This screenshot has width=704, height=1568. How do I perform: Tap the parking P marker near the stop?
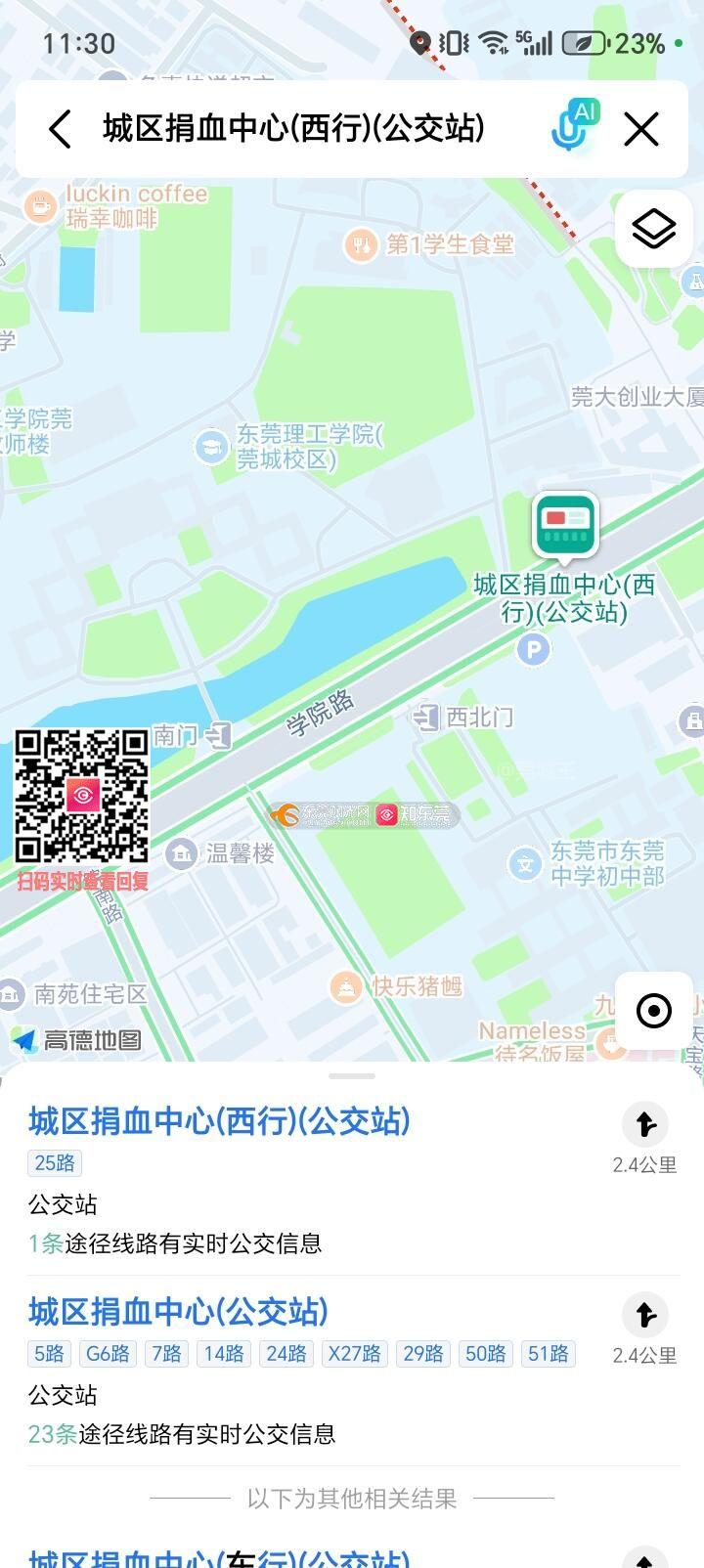click(533, 648)
